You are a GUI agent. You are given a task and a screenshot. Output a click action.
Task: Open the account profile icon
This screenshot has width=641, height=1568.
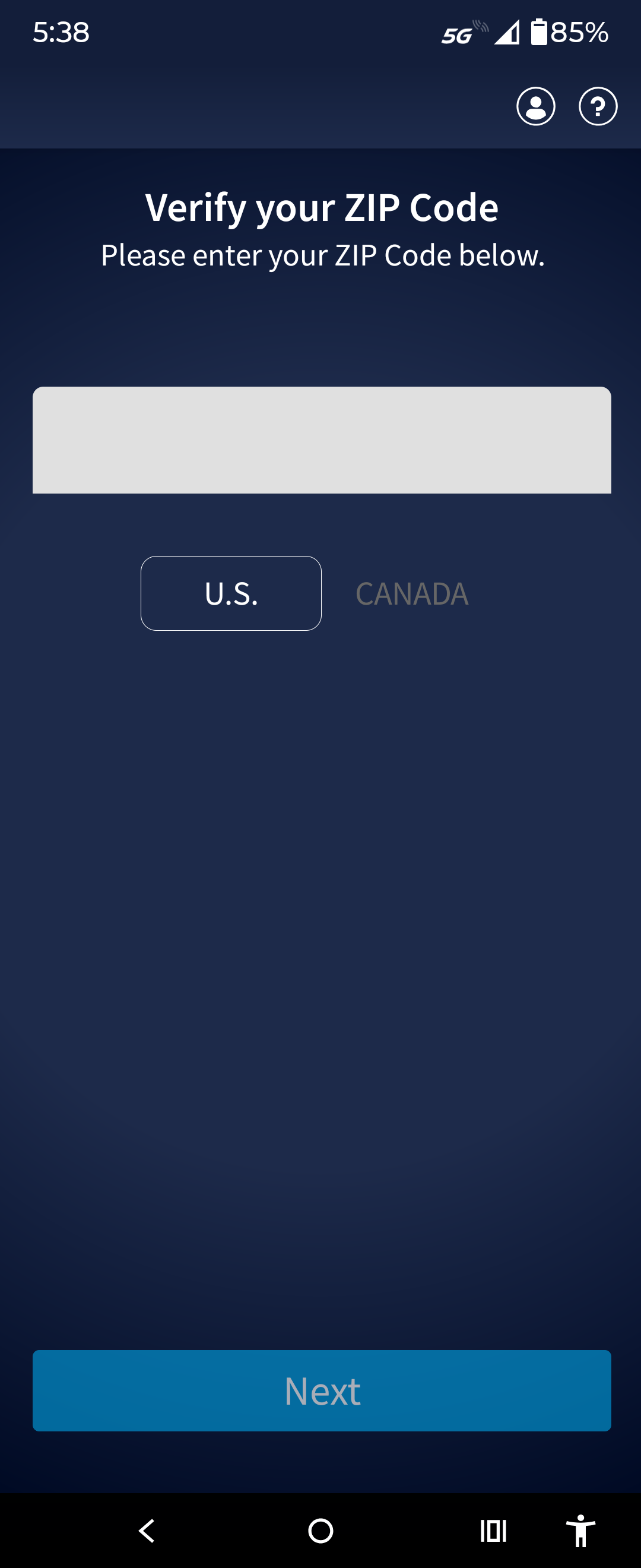pyautogui.click(x=535, y=106)
